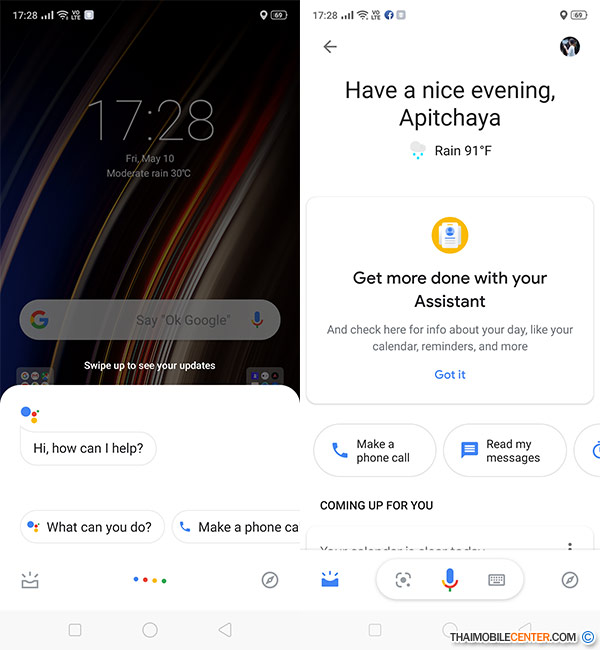The image size is (600, 650).
Task: Dismiss the Assistant card with Got it
Action: 449,374
